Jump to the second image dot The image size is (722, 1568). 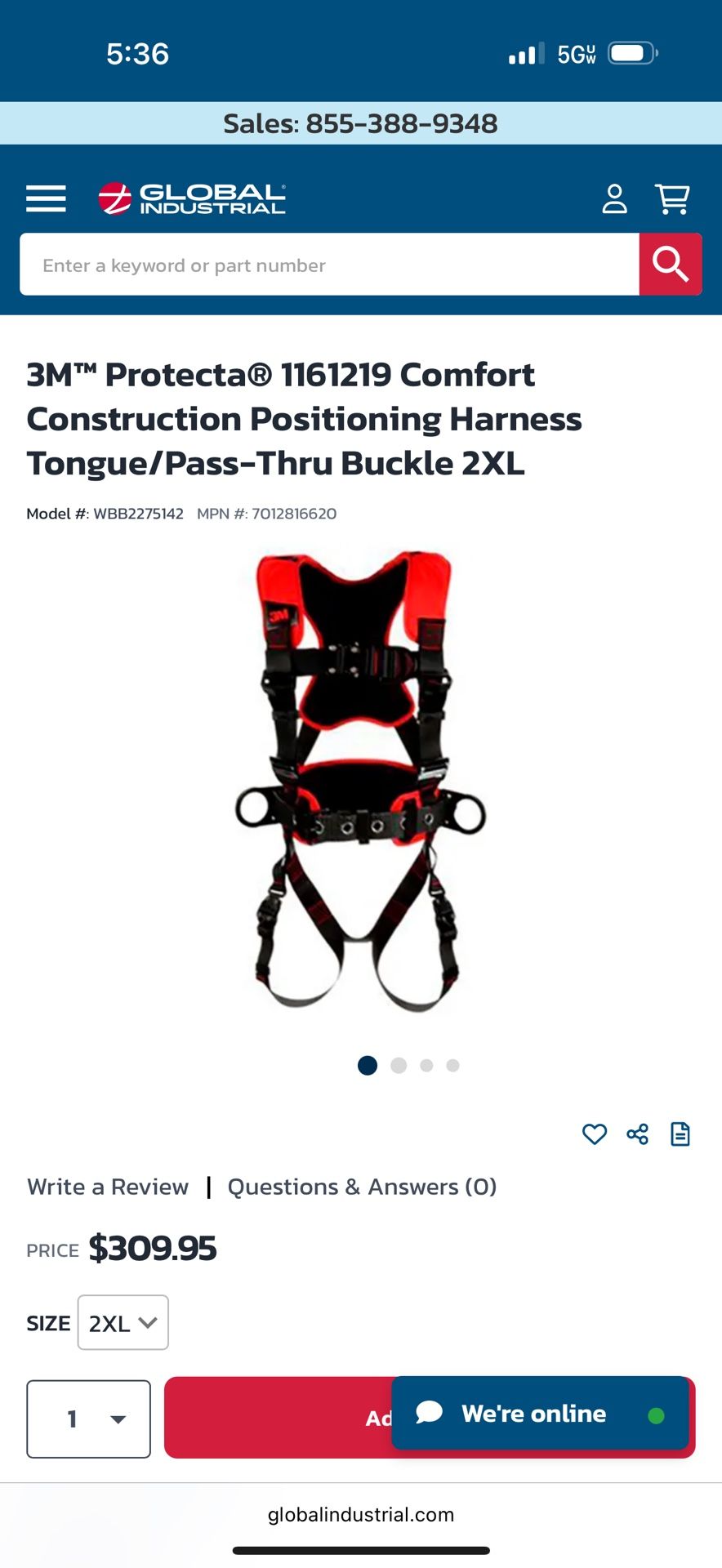point(399,1066)
